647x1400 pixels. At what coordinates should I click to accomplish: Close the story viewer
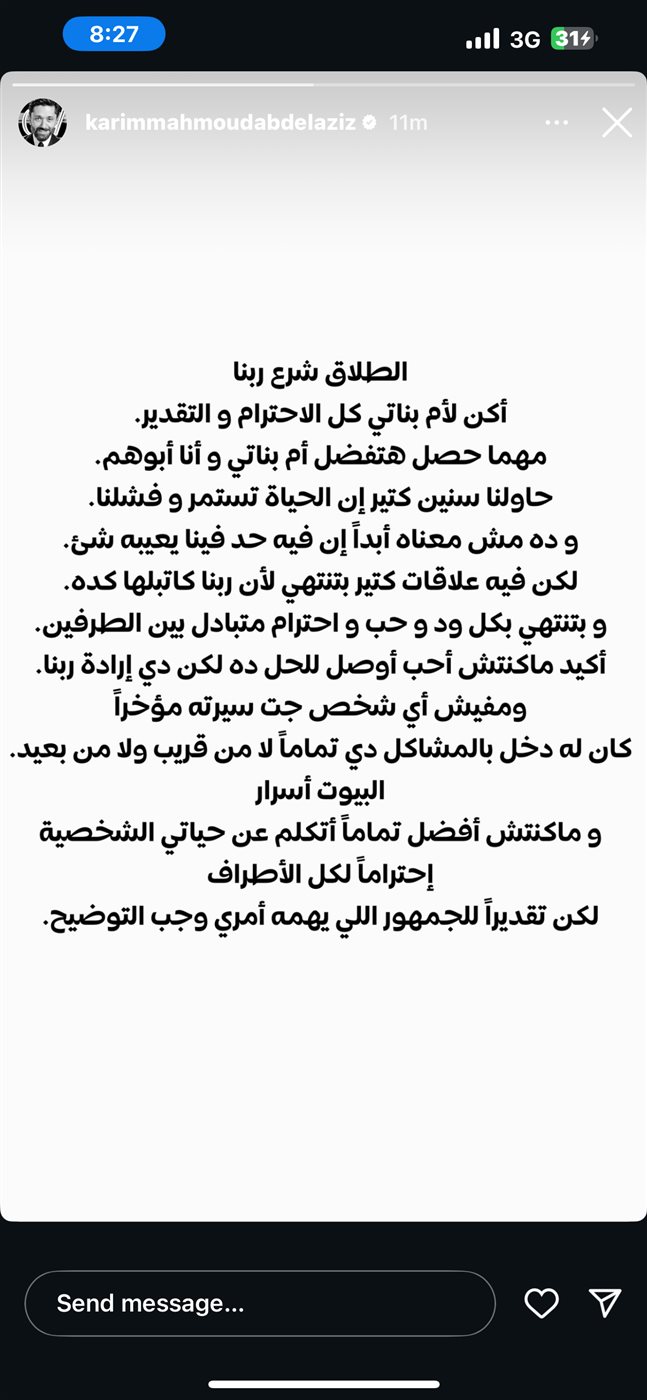pyautogui.click(x=617, y=123)
